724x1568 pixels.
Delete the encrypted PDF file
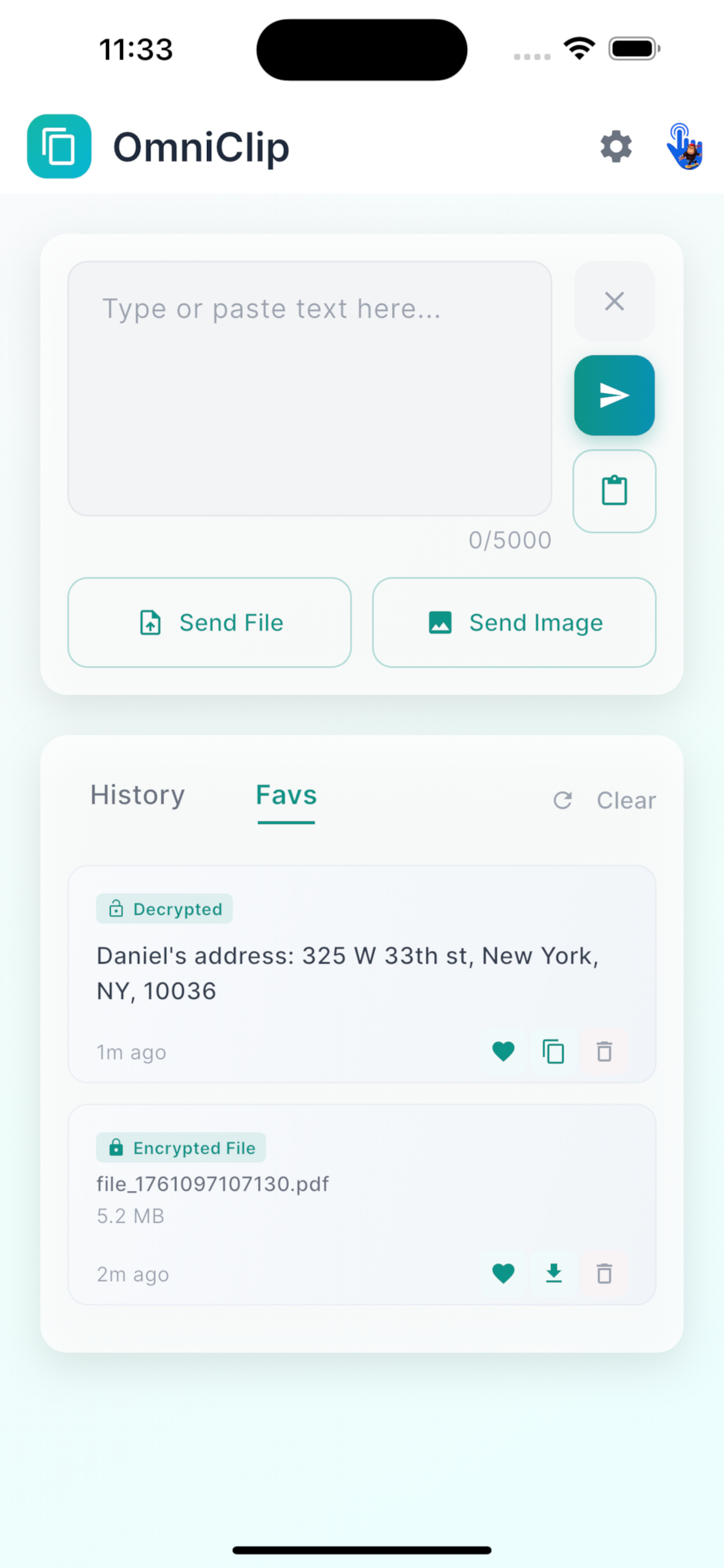click(604, 1273)
